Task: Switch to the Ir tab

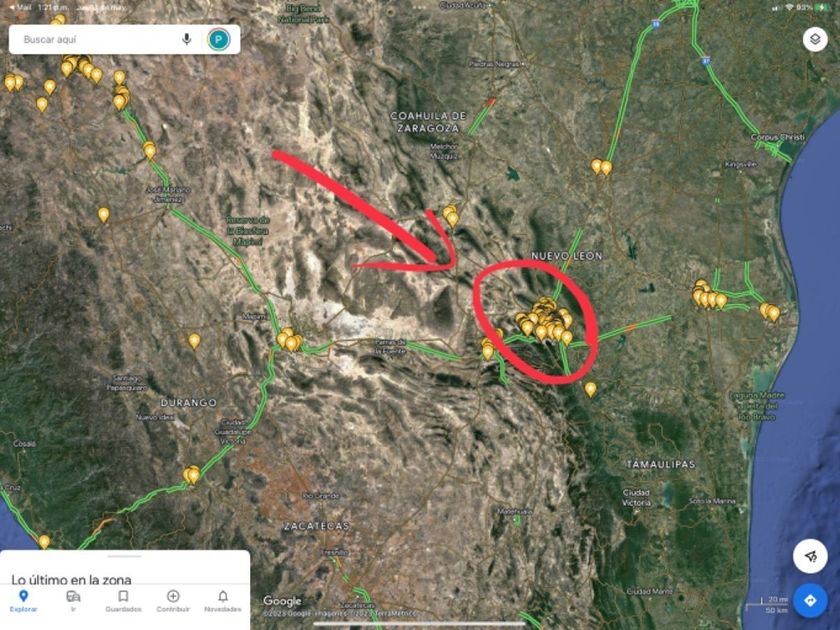Action: pos(73,601)
